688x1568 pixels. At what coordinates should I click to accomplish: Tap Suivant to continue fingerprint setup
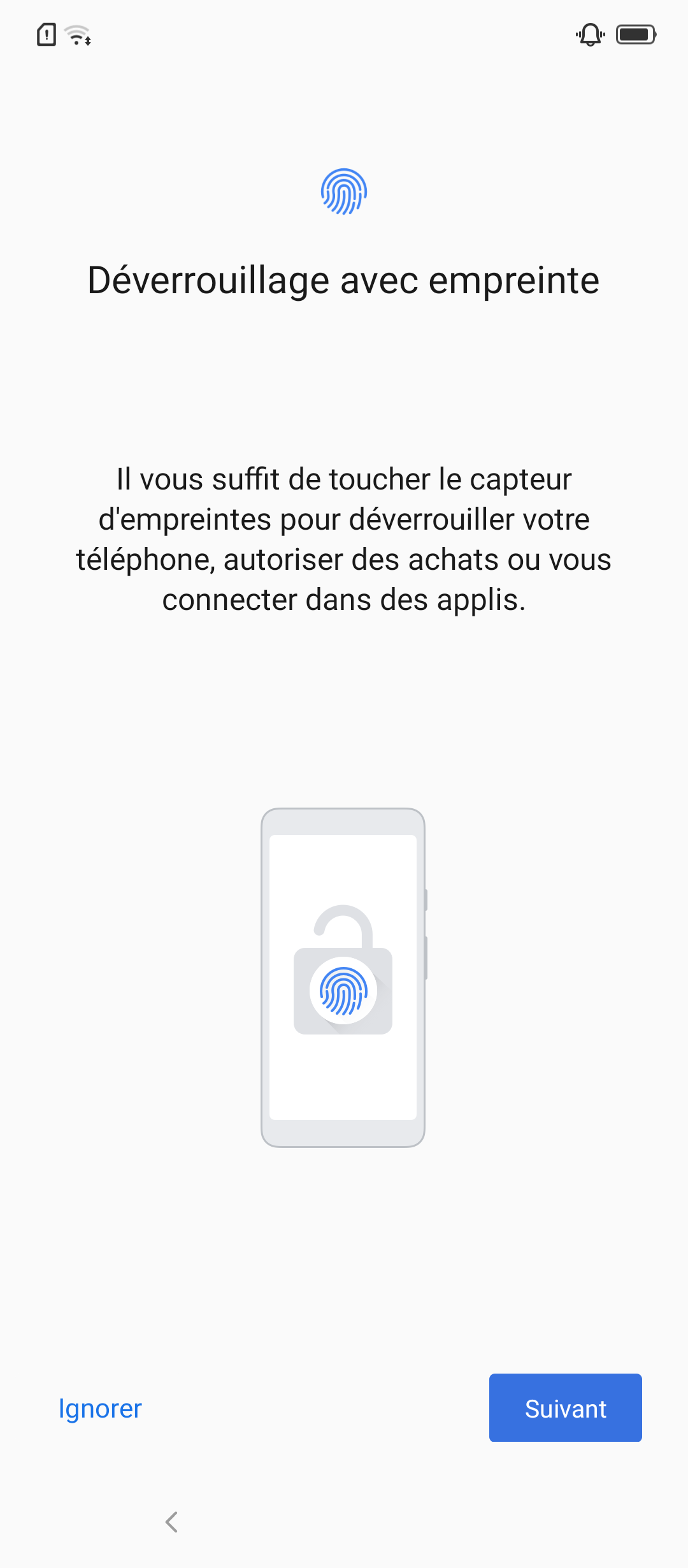point(565,1407)
